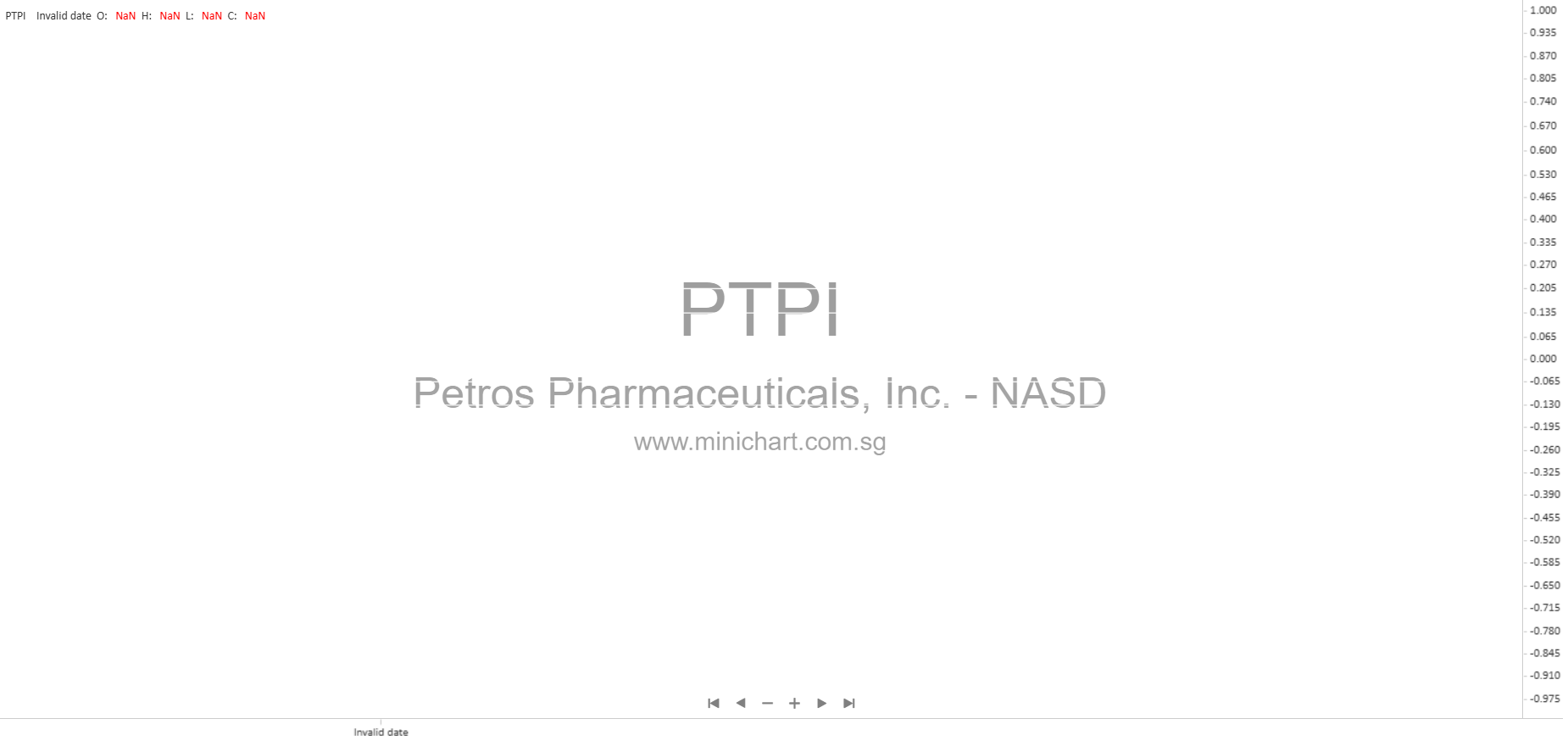Zoom in with the plus button
The image size is (1568, 741).
(794, 703)
